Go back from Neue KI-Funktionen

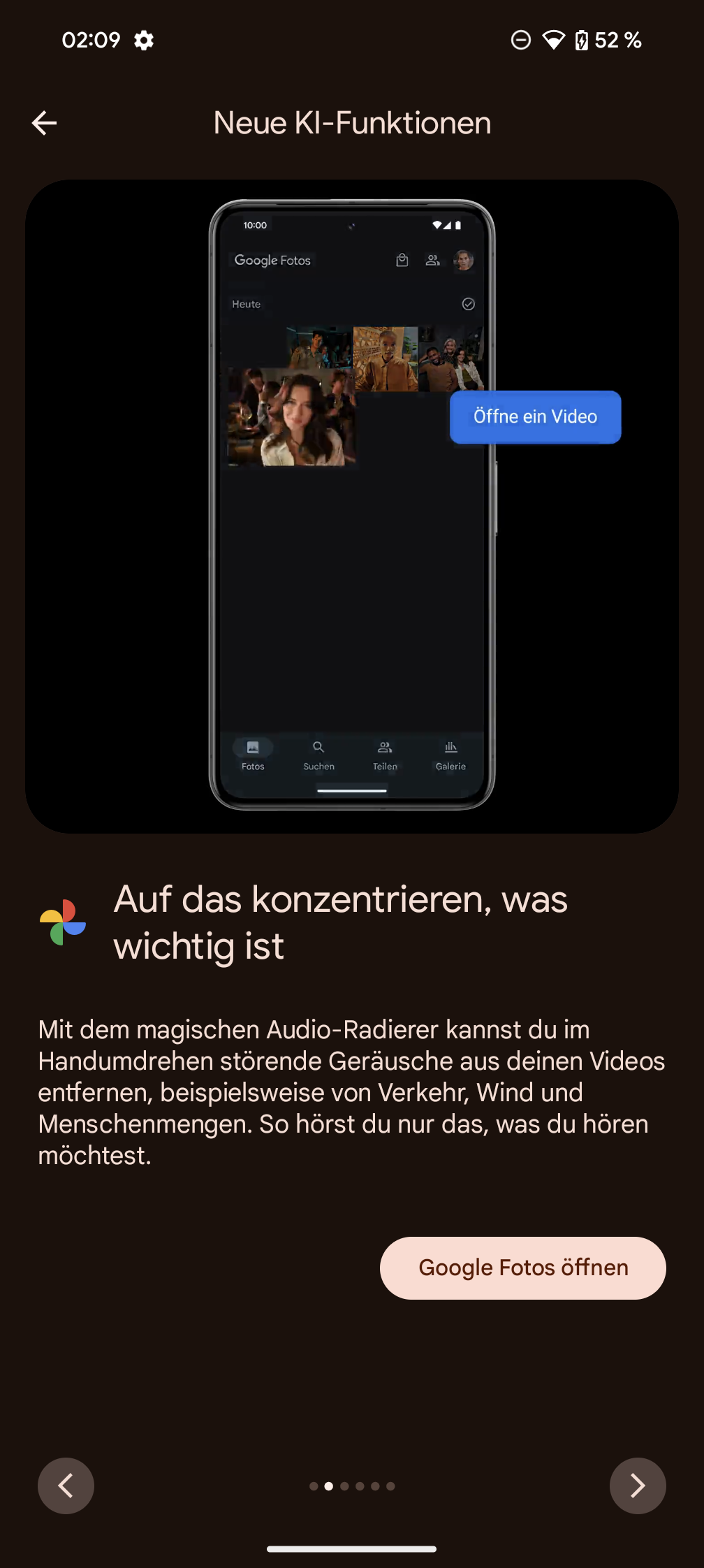tap(44, 123)
